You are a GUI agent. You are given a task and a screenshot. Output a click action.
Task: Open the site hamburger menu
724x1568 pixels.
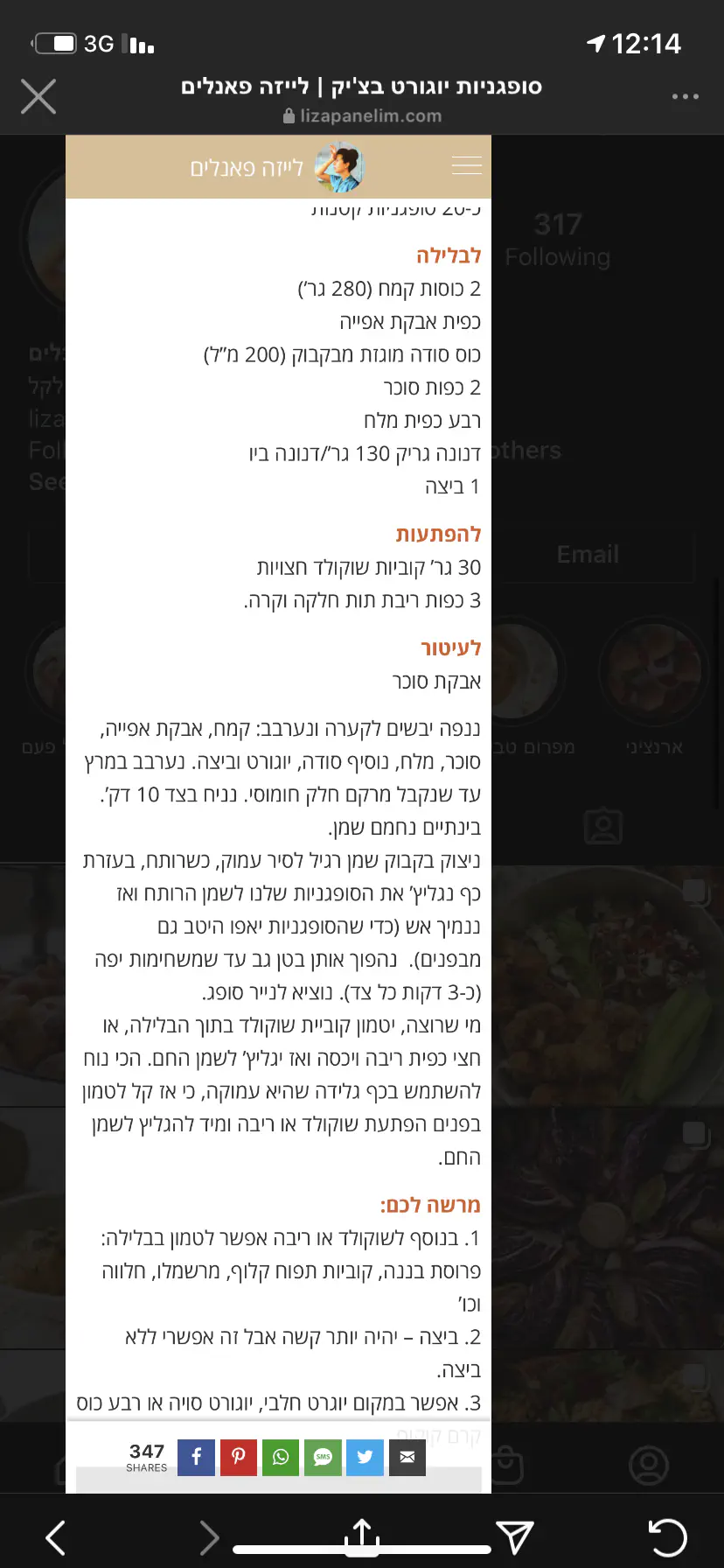(x=466, y=165)
